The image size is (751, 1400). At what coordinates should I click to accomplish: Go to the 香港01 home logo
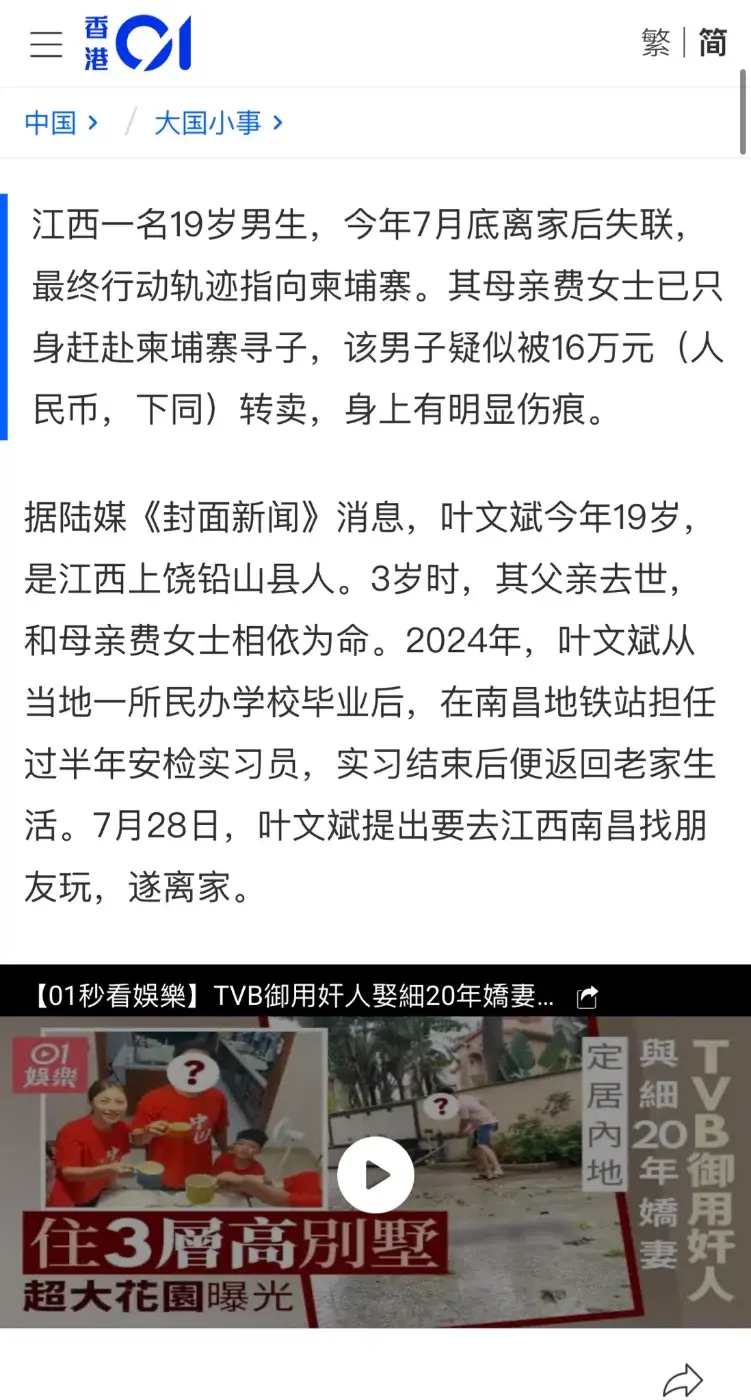(138, 44)
